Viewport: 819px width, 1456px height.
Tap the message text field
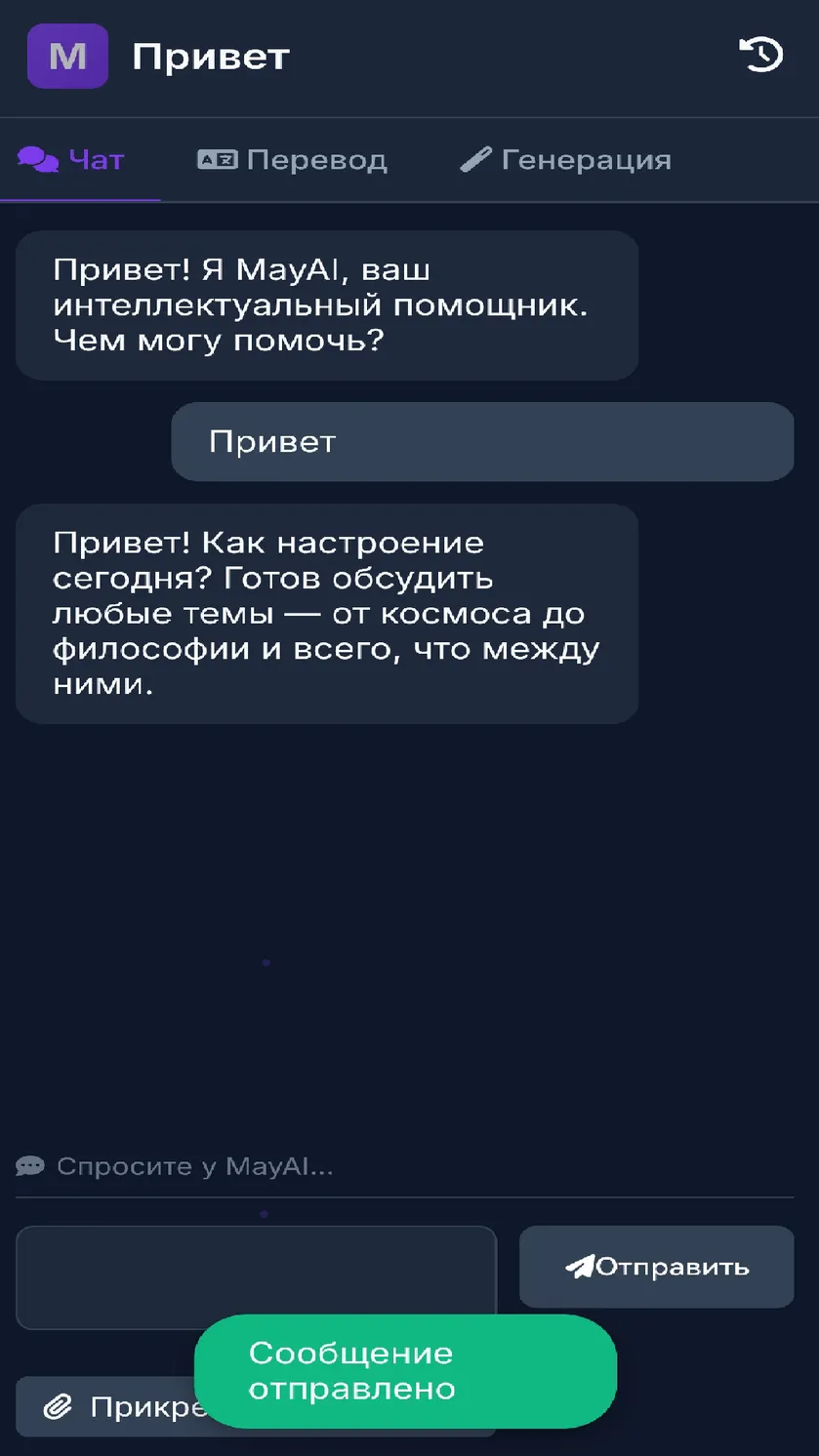[x=256, y=1277]
